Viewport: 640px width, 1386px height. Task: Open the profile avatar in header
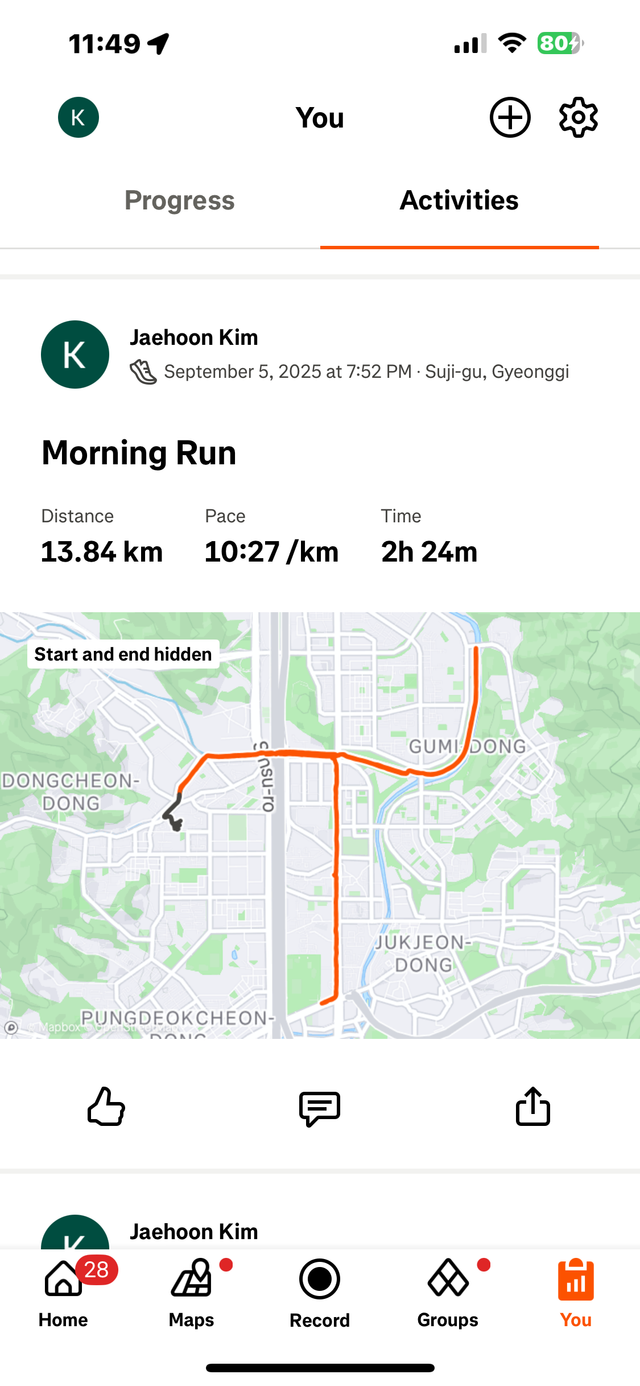[78, 118]
